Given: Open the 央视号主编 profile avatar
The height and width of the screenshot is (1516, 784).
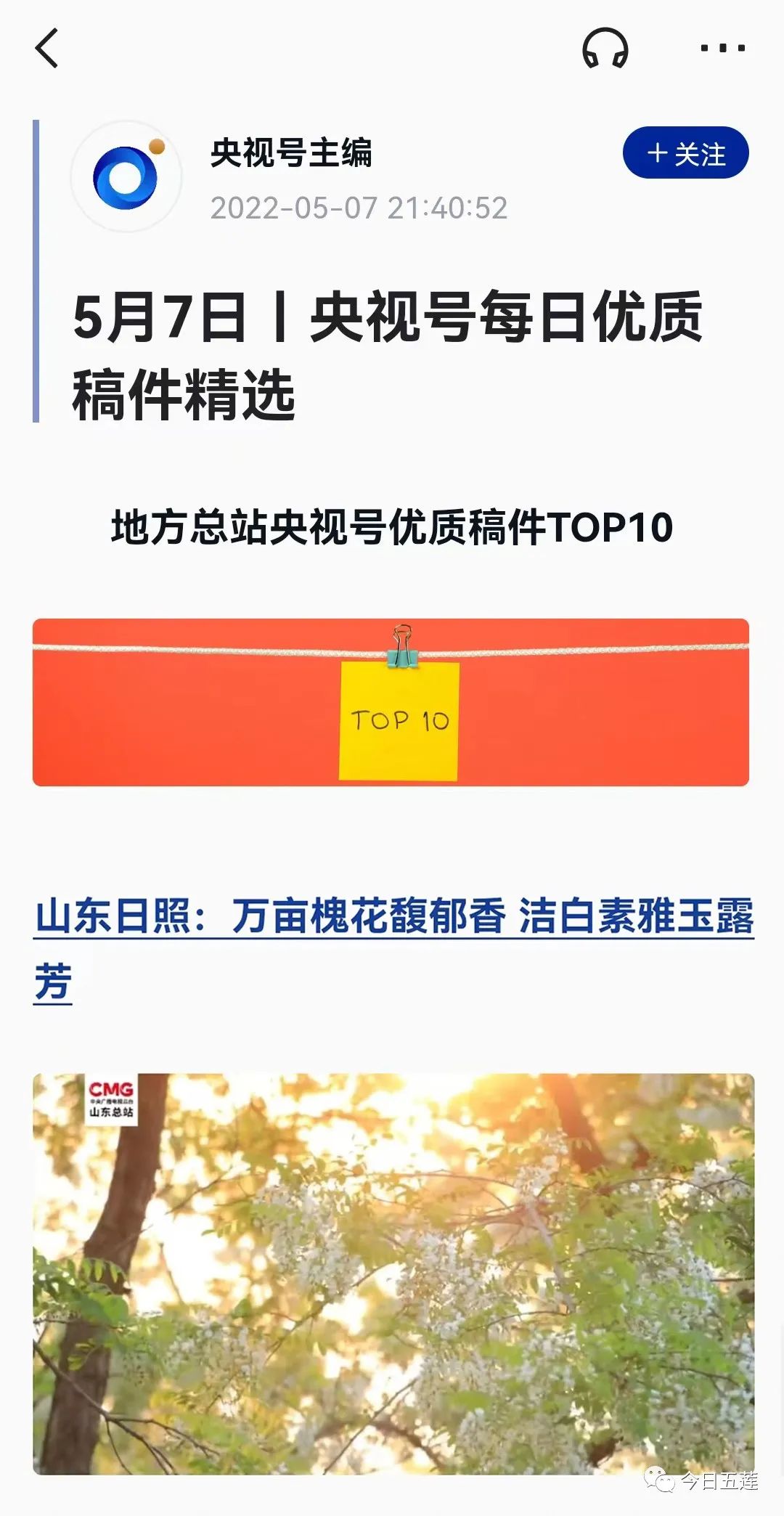Looking at the screenshot, I should [126, 176].
